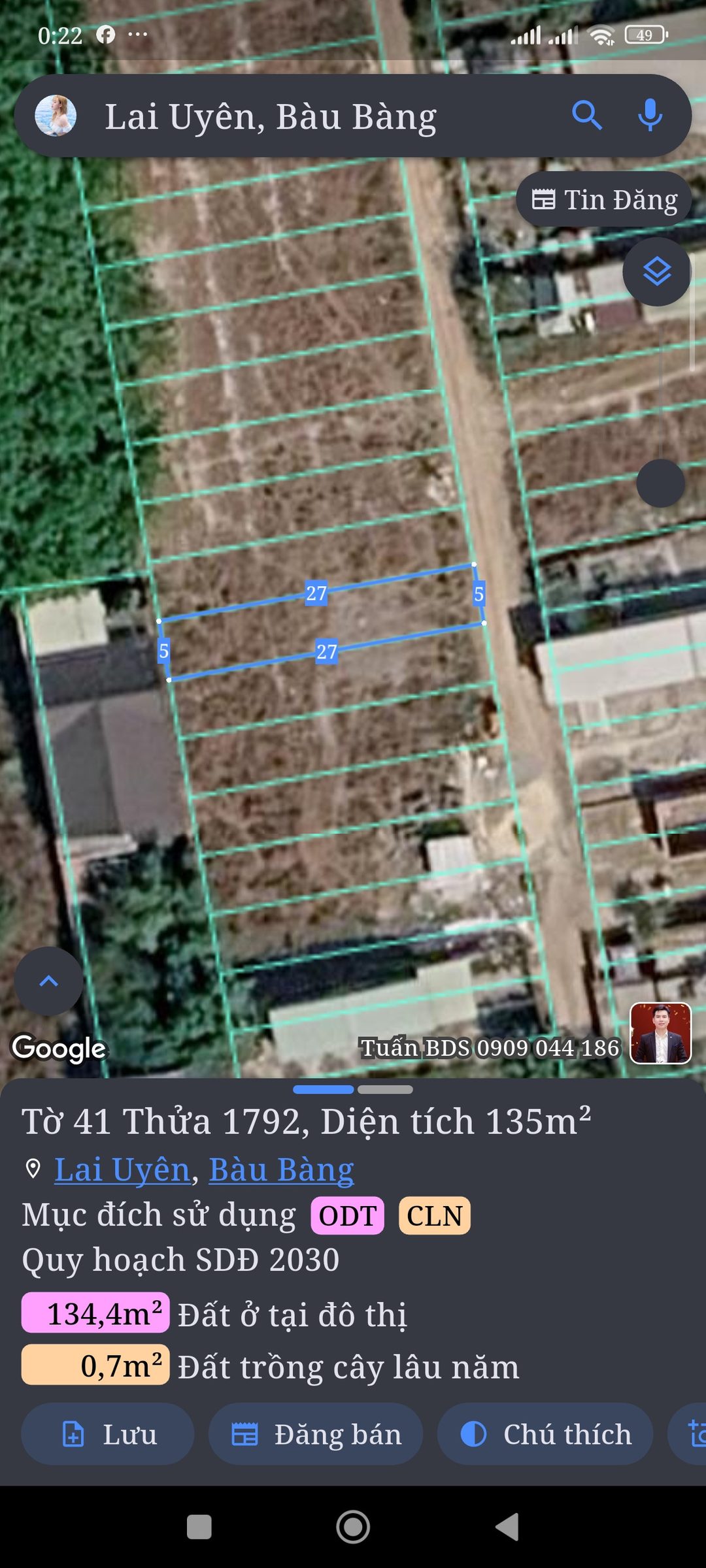Save this parcel with Lưu
The image size is (706, 1568).
click(108, 1434)
